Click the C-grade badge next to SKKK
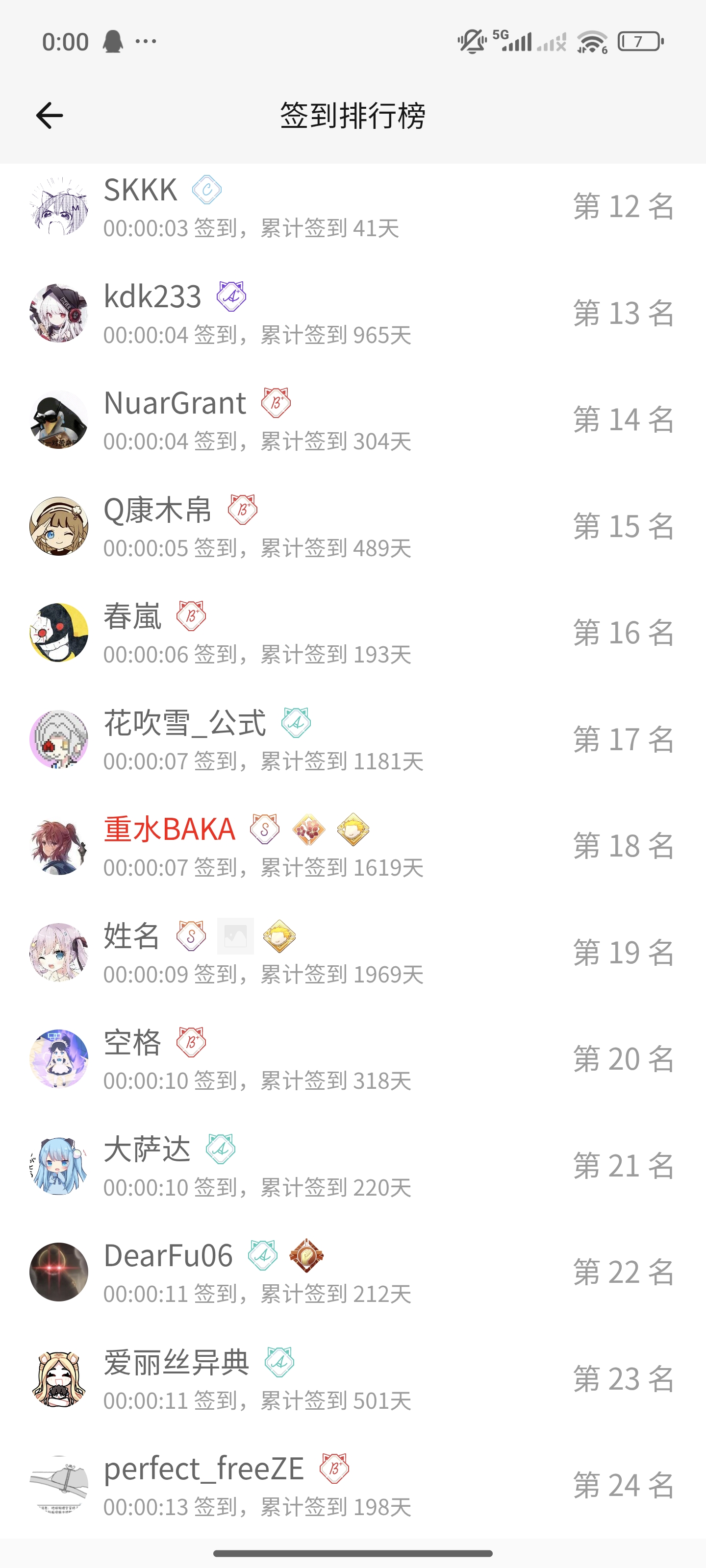706x1568 pixels. pyautogui.click(x=206, y=189)
